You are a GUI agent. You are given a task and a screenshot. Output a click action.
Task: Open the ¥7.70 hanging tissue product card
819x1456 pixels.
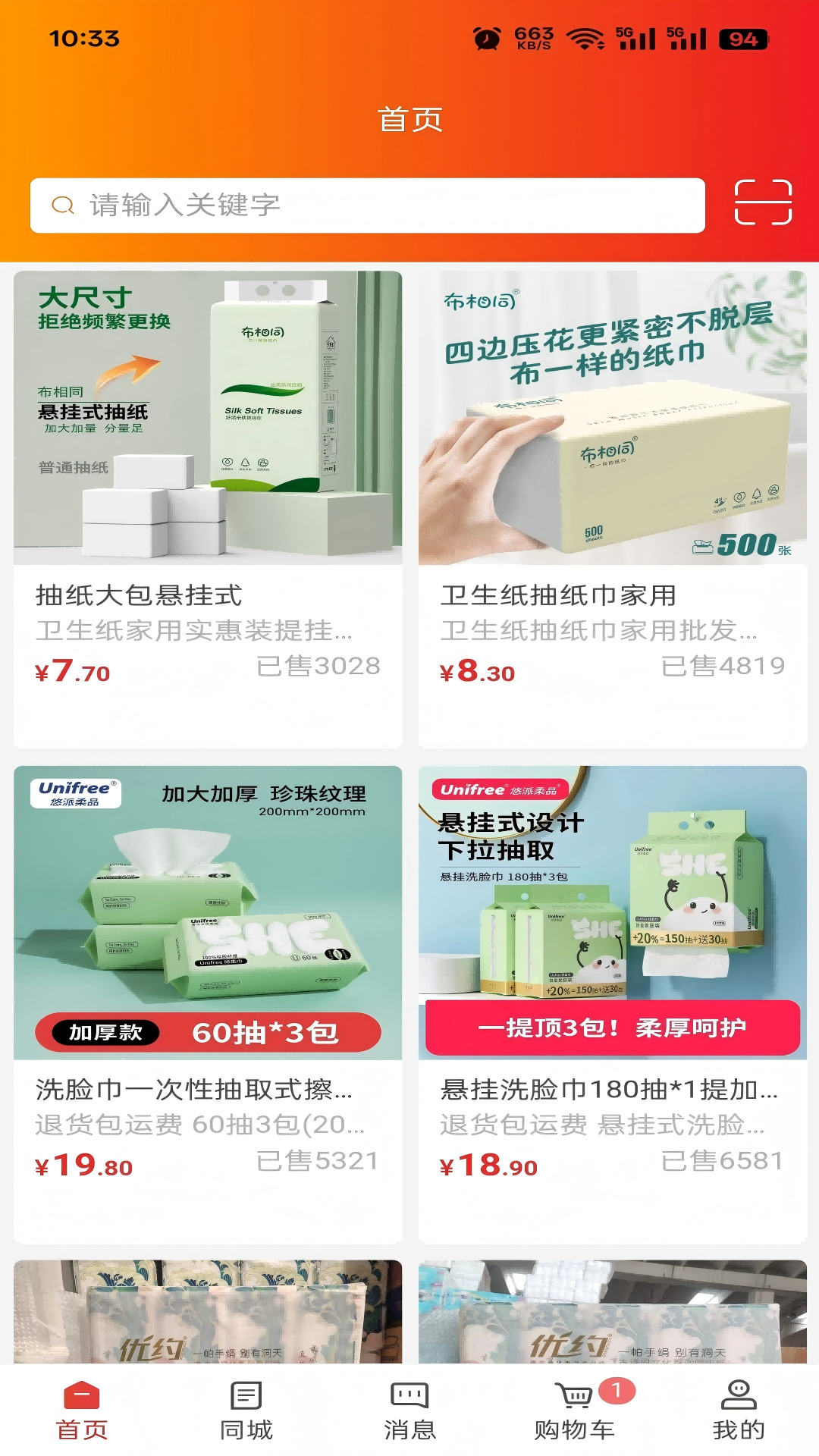click(x=208, y=509)
